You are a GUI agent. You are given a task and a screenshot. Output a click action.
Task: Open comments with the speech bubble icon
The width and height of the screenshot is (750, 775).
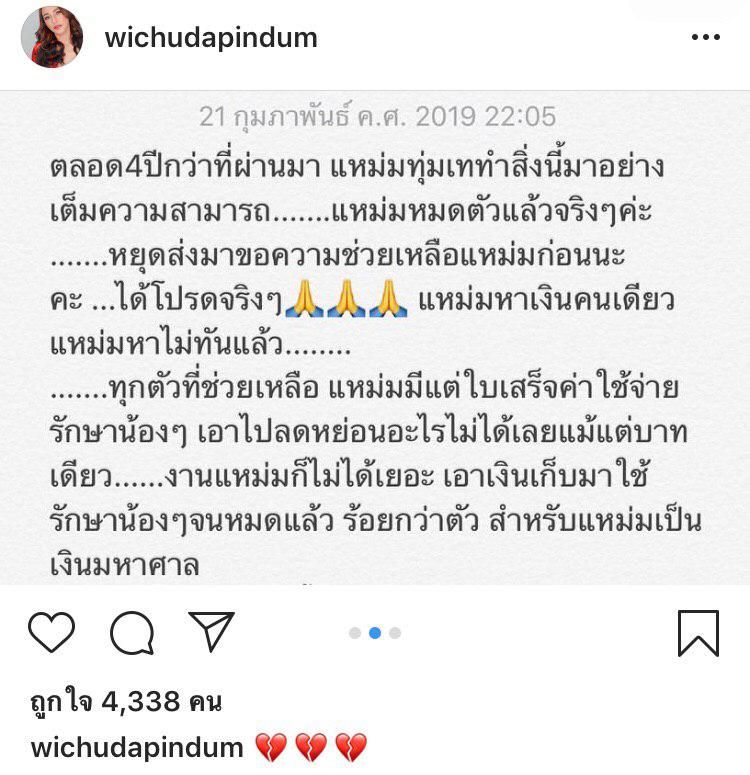click(131, 632)
